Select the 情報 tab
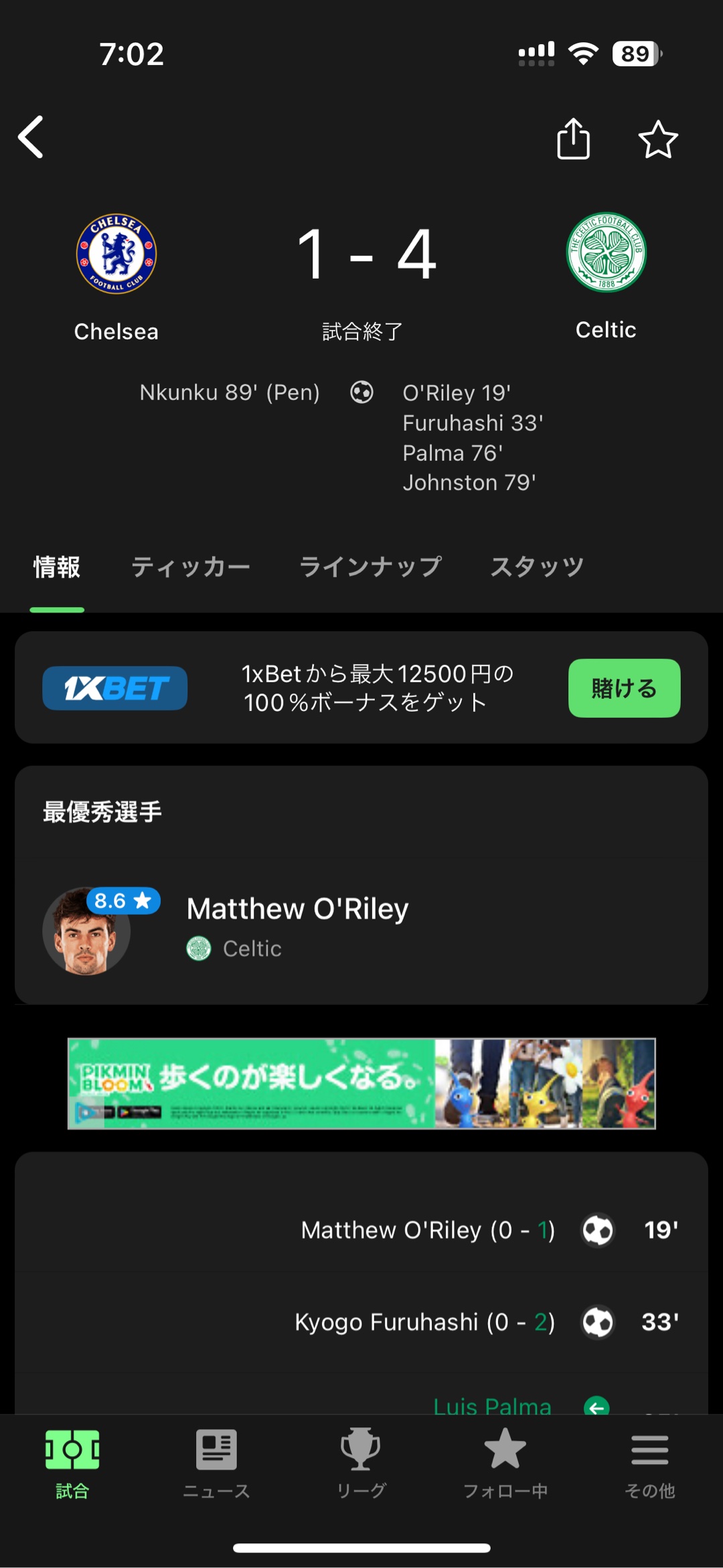This screenshot has height=1568, width=723. coord(57,567)
